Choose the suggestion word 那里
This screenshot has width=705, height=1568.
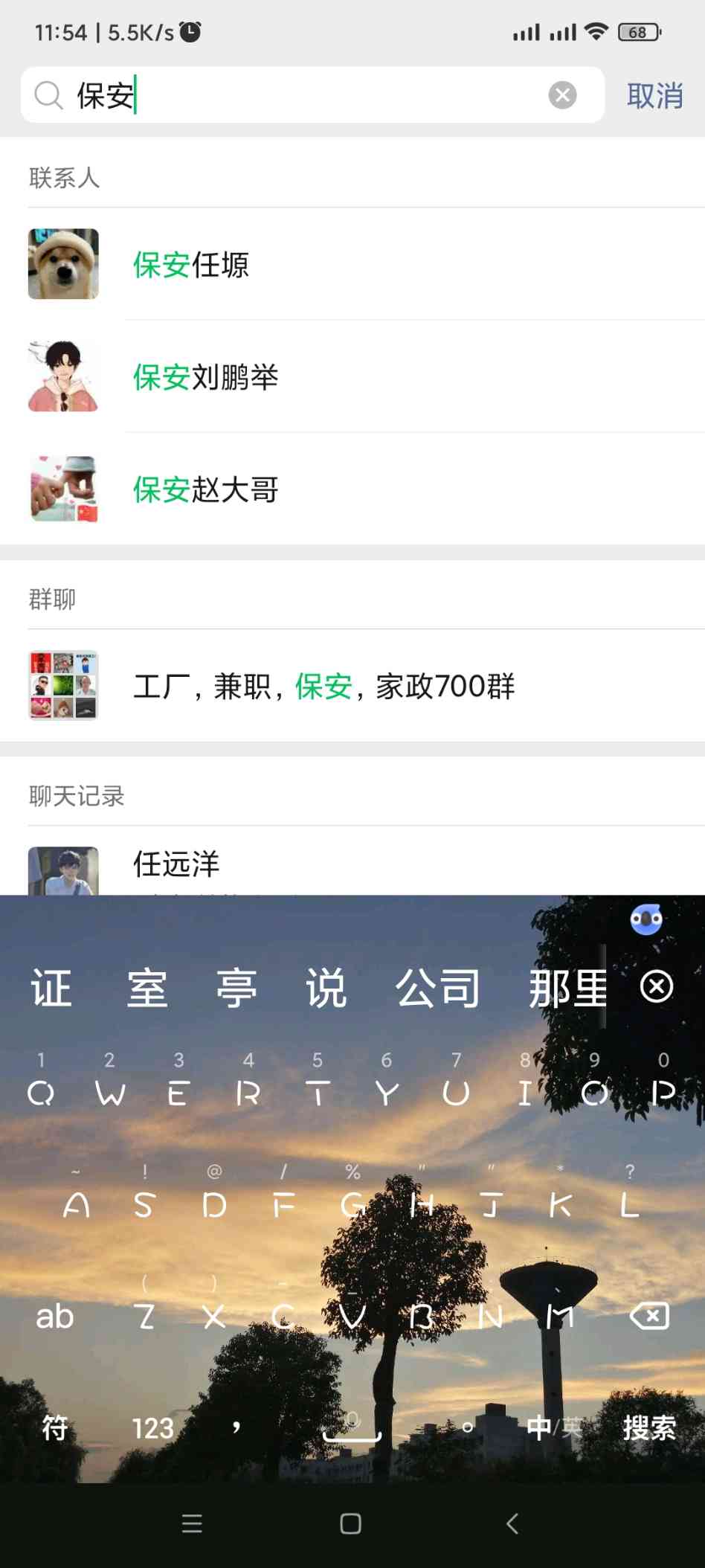[567, 988]
